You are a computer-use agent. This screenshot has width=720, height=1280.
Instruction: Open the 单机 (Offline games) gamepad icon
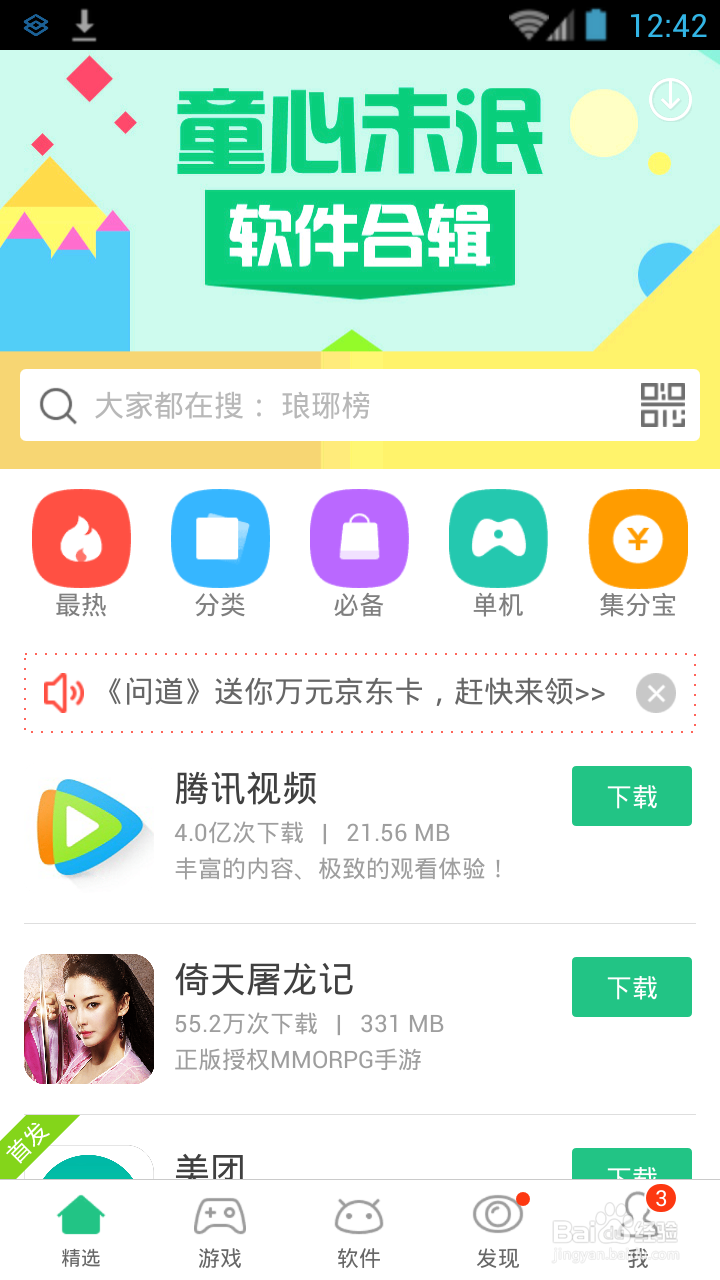(498, 537)
